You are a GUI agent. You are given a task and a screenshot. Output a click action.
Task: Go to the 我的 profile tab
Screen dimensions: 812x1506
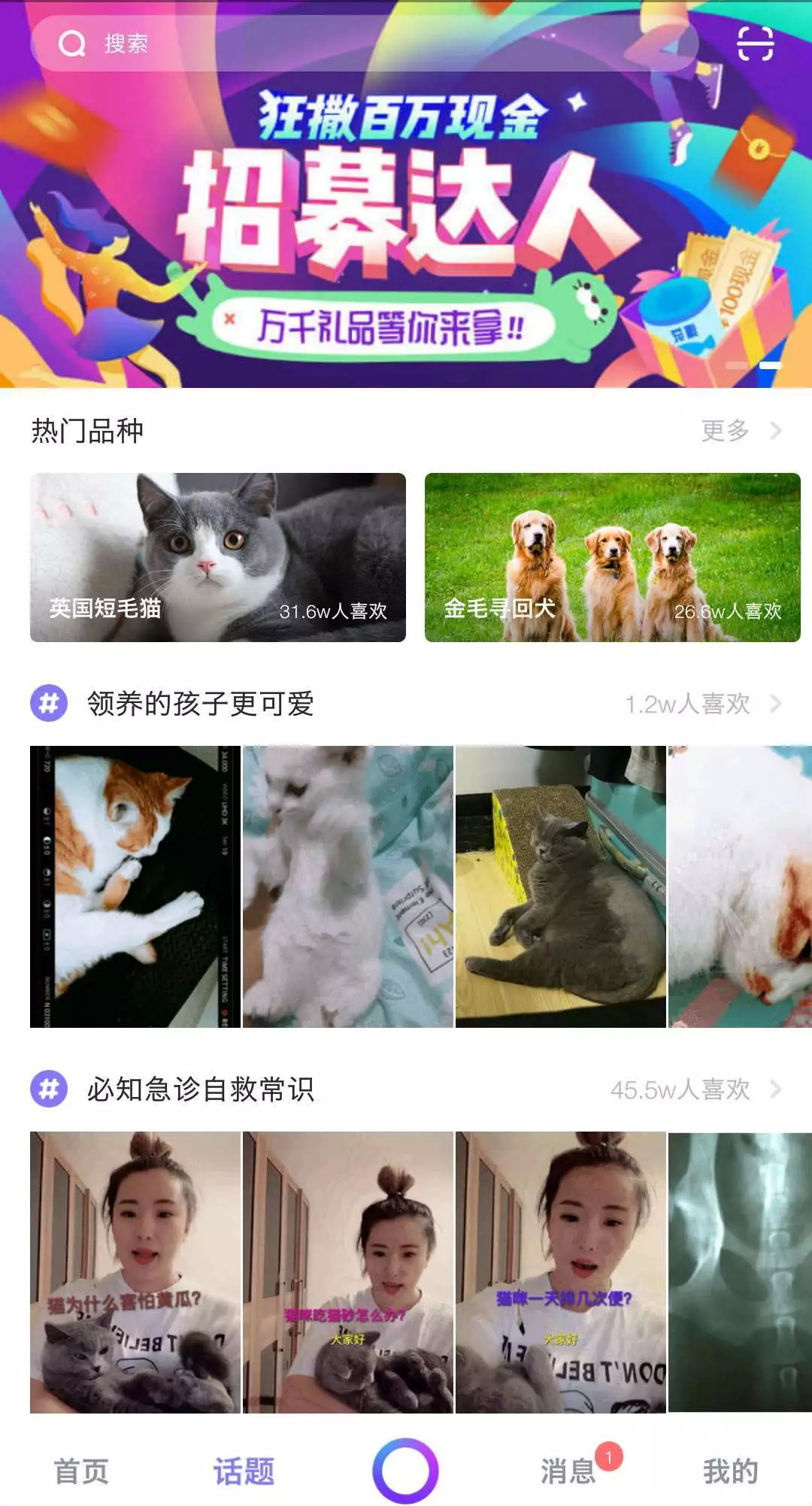731,1471
